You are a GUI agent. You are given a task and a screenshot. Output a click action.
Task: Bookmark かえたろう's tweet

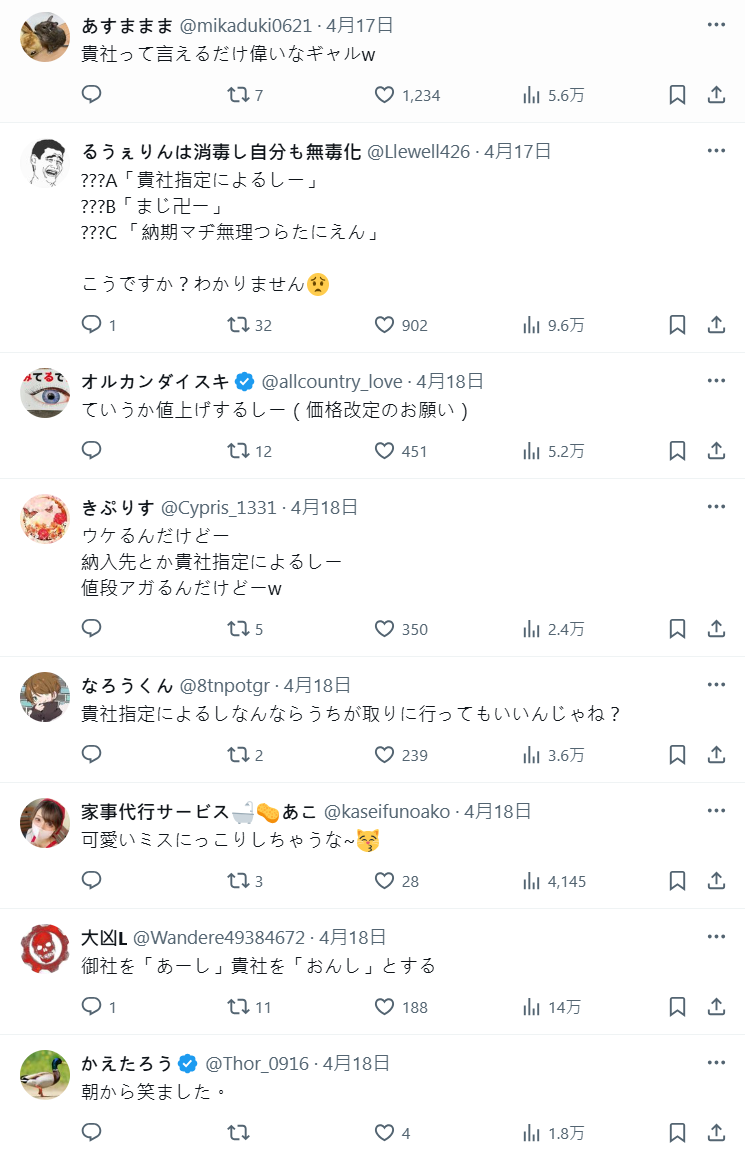click(x=677, y=1133)
